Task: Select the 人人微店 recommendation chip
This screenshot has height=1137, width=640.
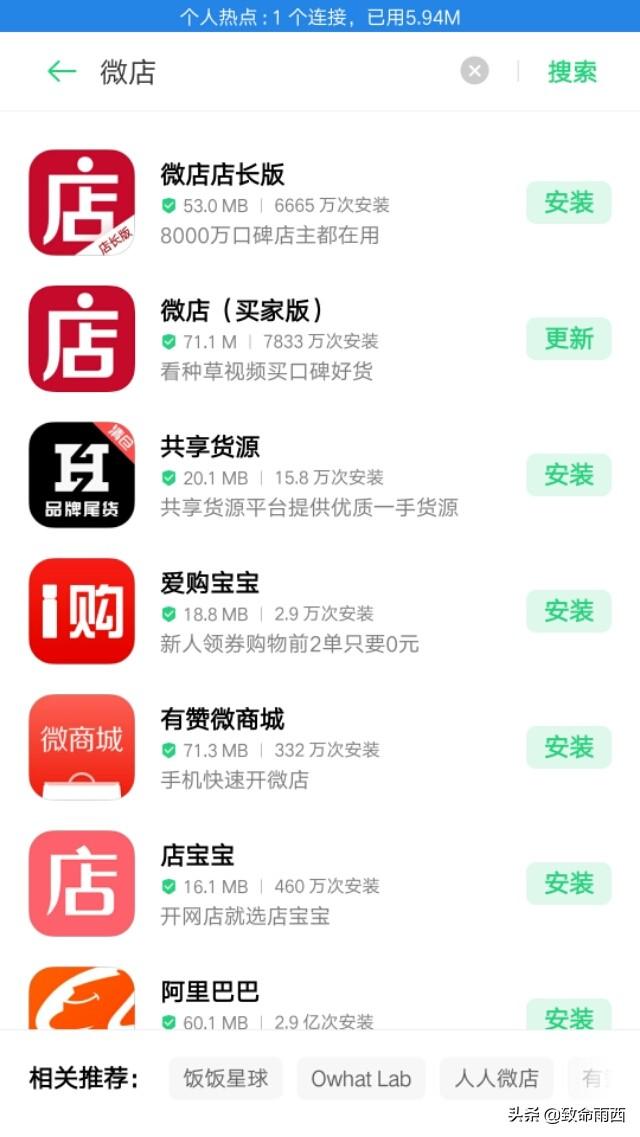Action: coord(496,1079)
